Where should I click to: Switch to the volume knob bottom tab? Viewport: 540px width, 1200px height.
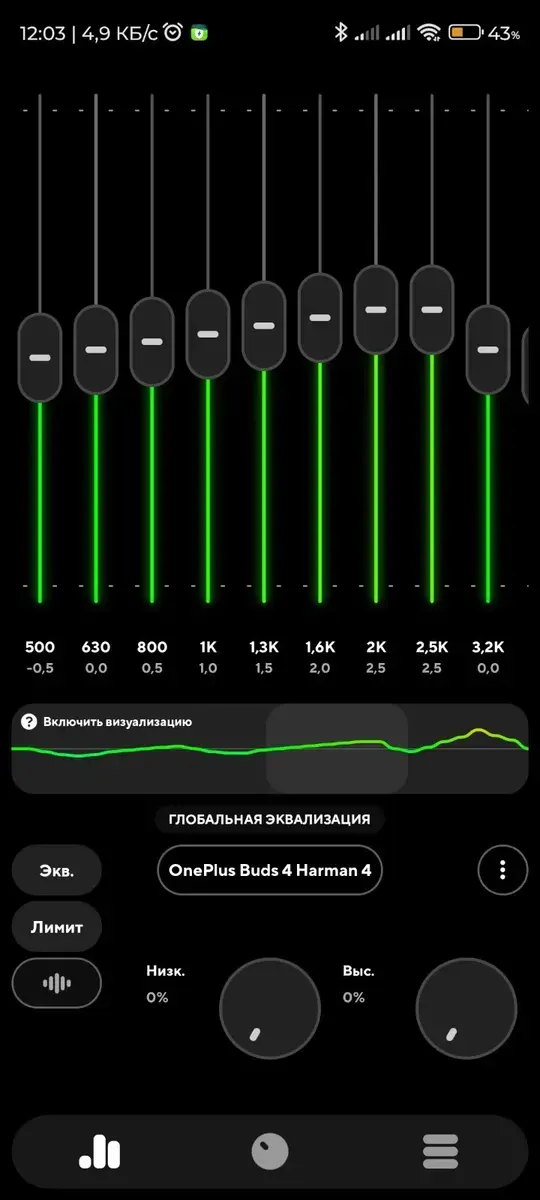[270, 1151]
